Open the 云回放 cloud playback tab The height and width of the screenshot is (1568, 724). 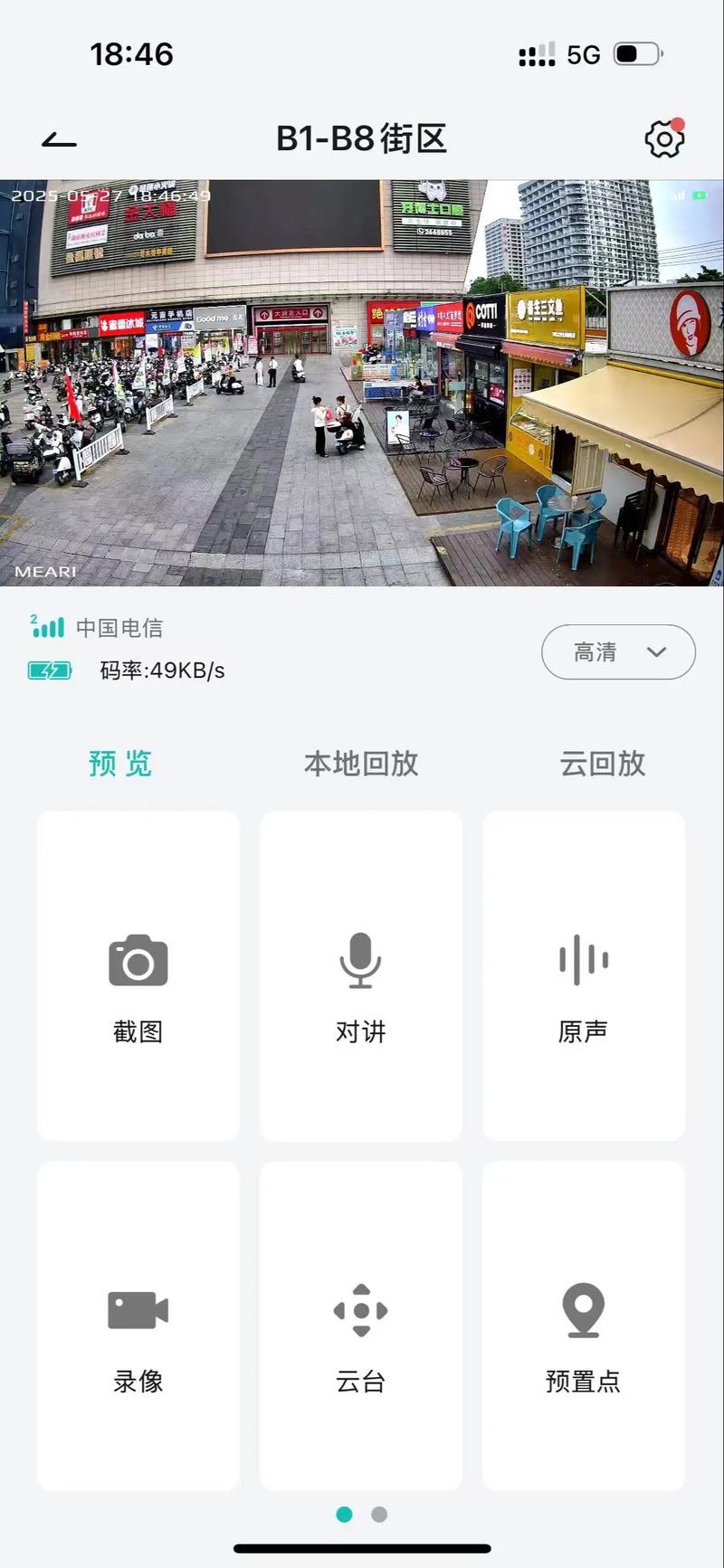click(x=602, y=765)
